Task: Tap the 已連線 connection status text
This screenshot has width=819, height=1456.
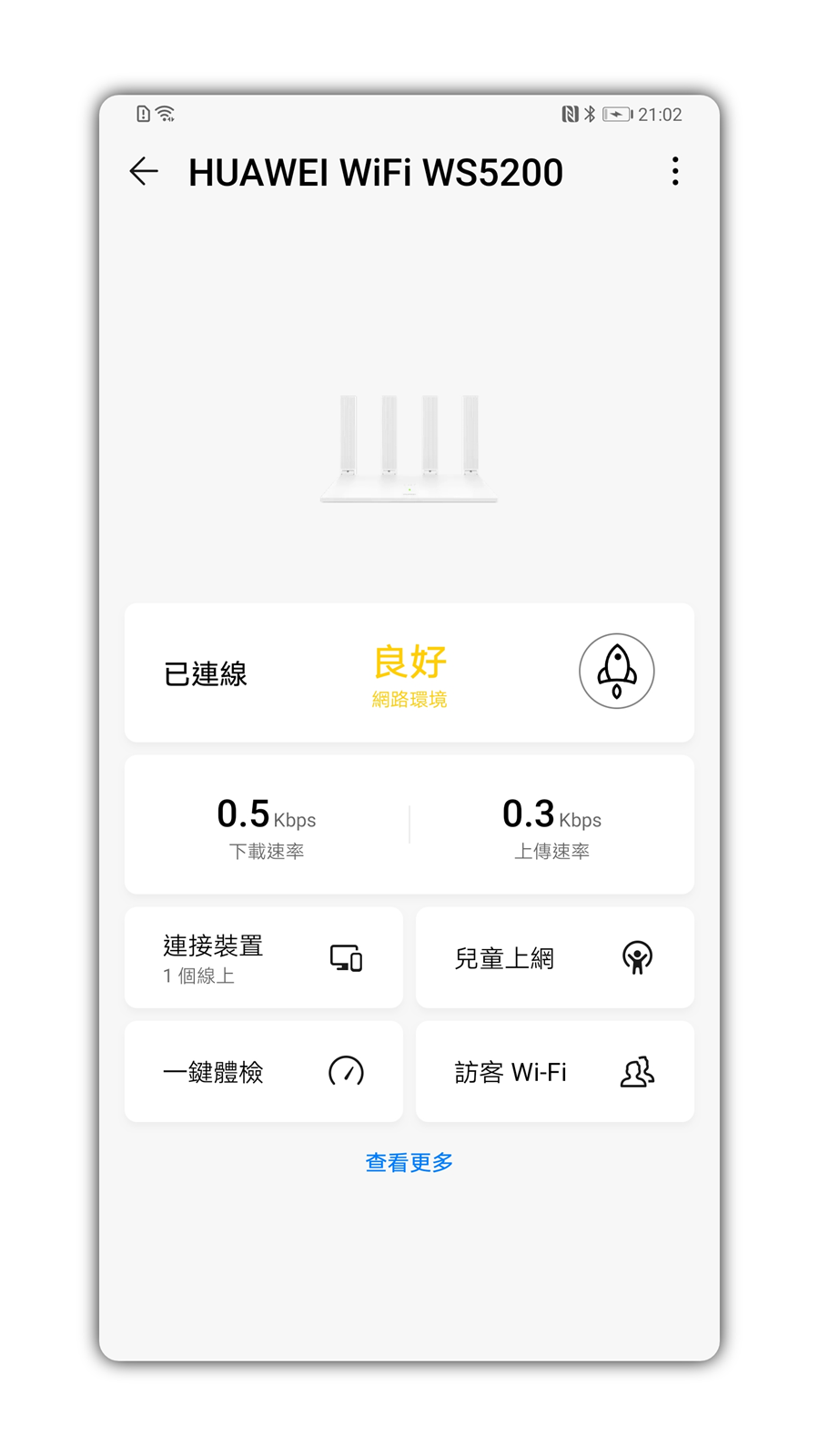Action: point(205,673)
